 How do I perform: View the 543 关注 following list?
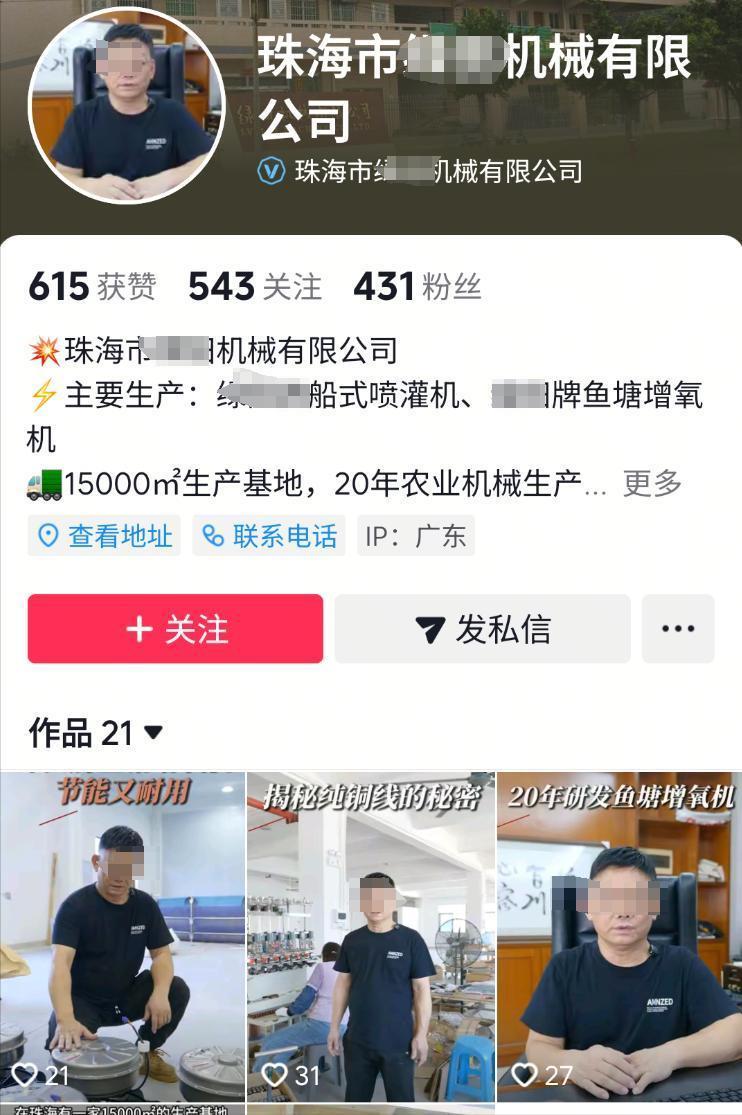[254, 287]
